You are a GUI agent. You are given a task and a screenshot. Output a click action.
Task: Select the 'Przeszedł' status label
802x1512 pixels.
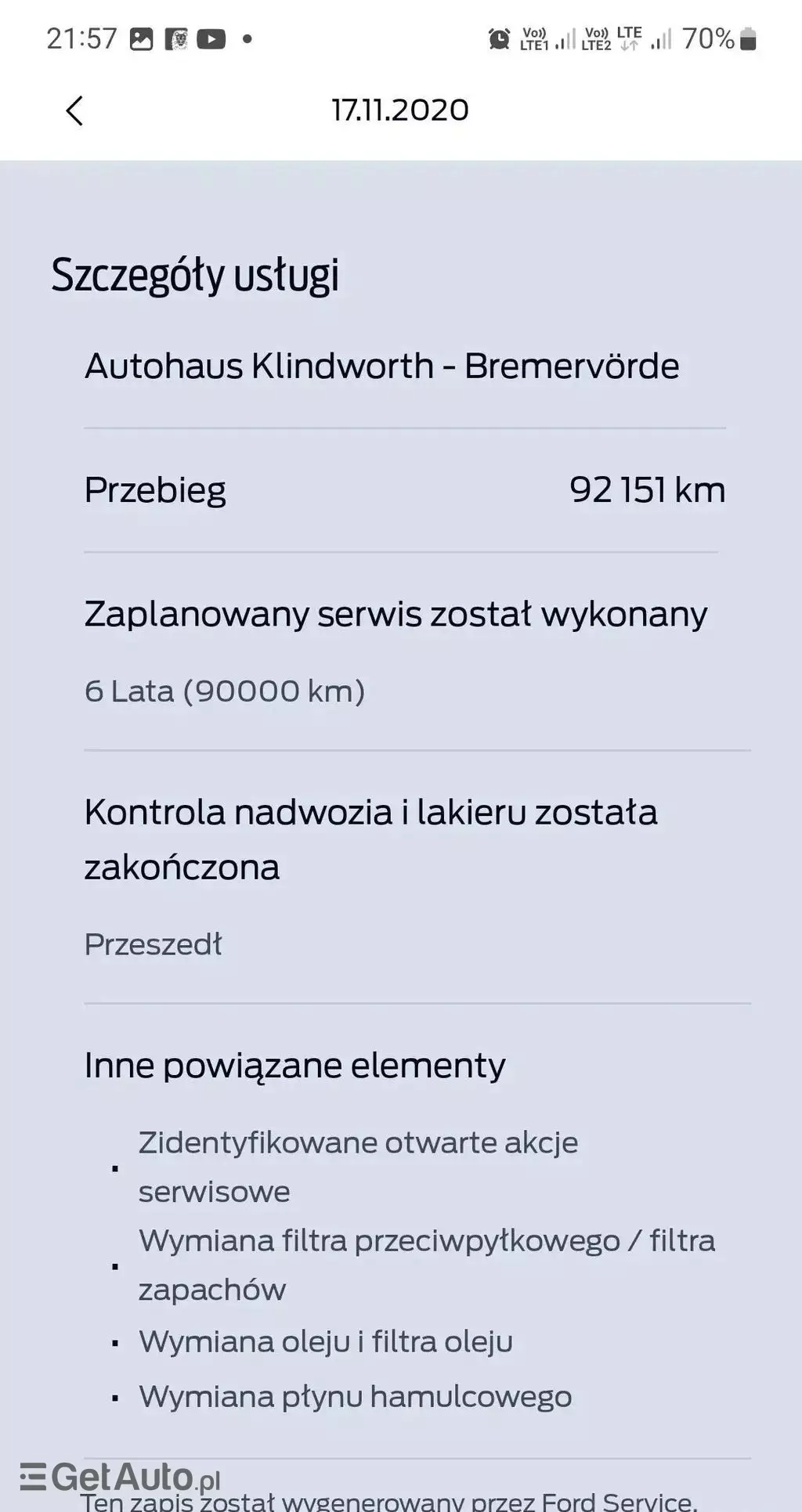point(154,944)
